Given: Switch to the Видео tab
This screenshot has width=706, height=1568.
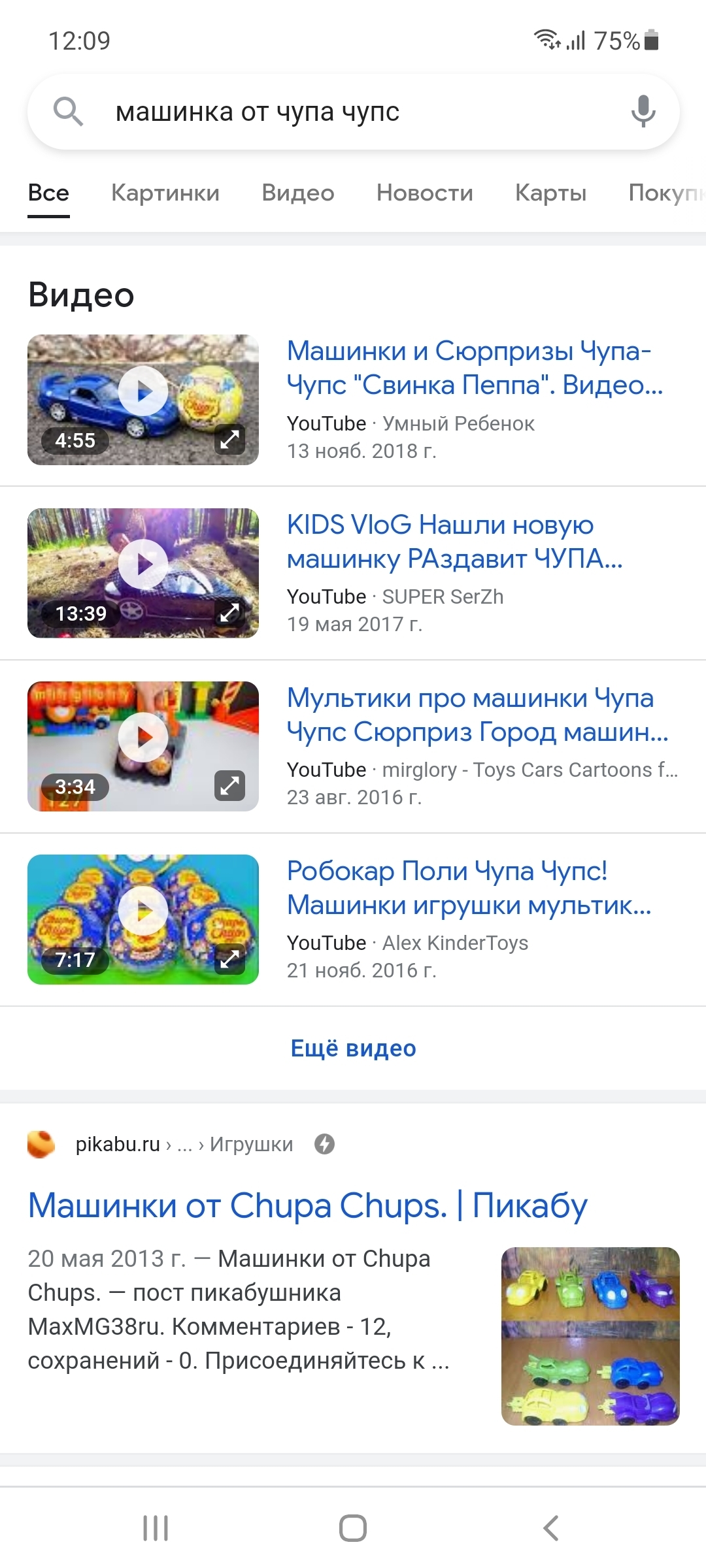Looking at the screenshot, I should pyautogui.click(x=298, y=193).
